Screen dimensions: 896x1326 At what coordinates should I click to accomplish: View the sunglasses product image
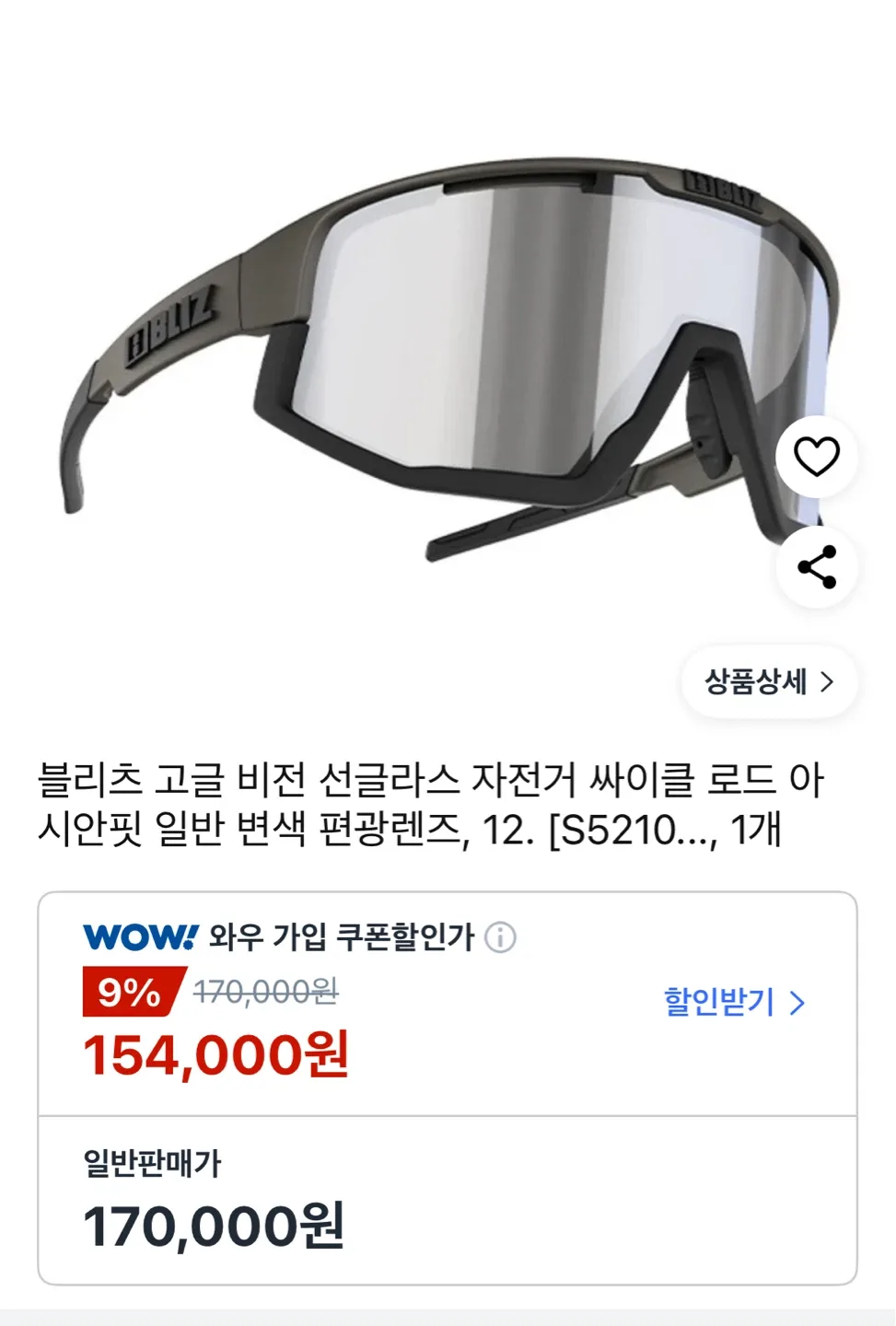[x=442, y=359]
